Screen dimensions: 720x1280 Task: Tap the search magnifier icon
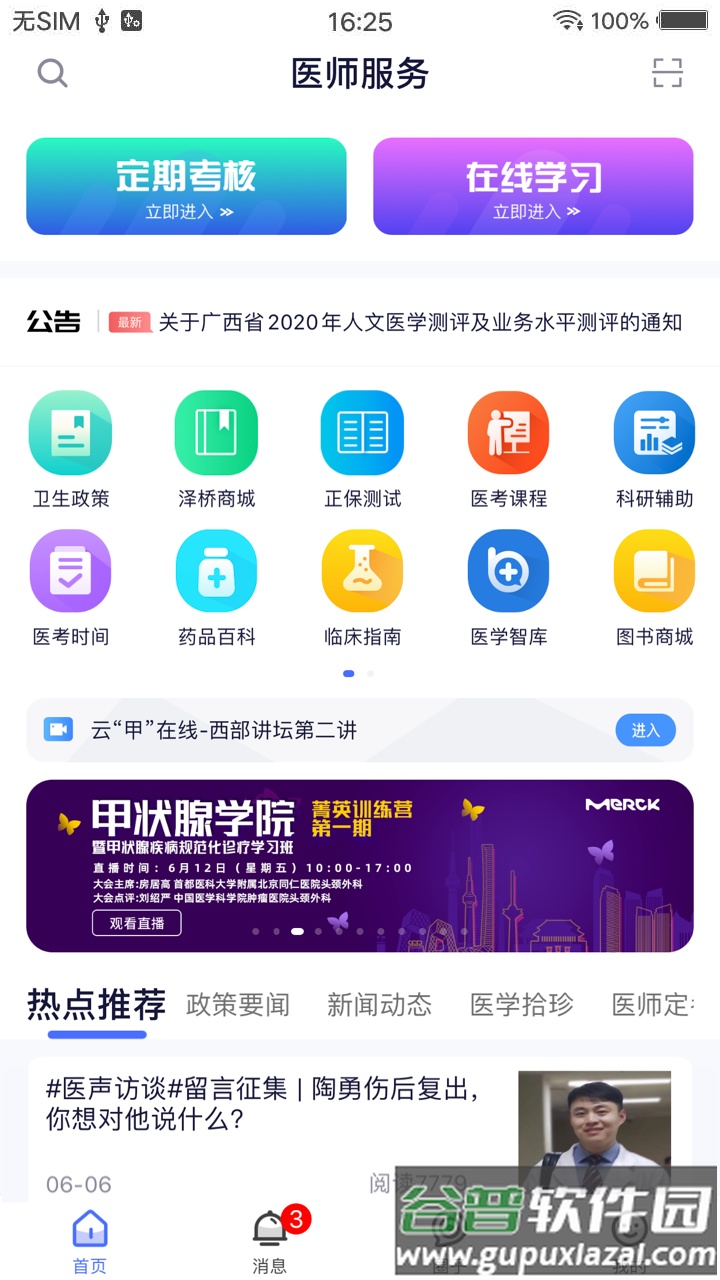(x=52, y=73)
